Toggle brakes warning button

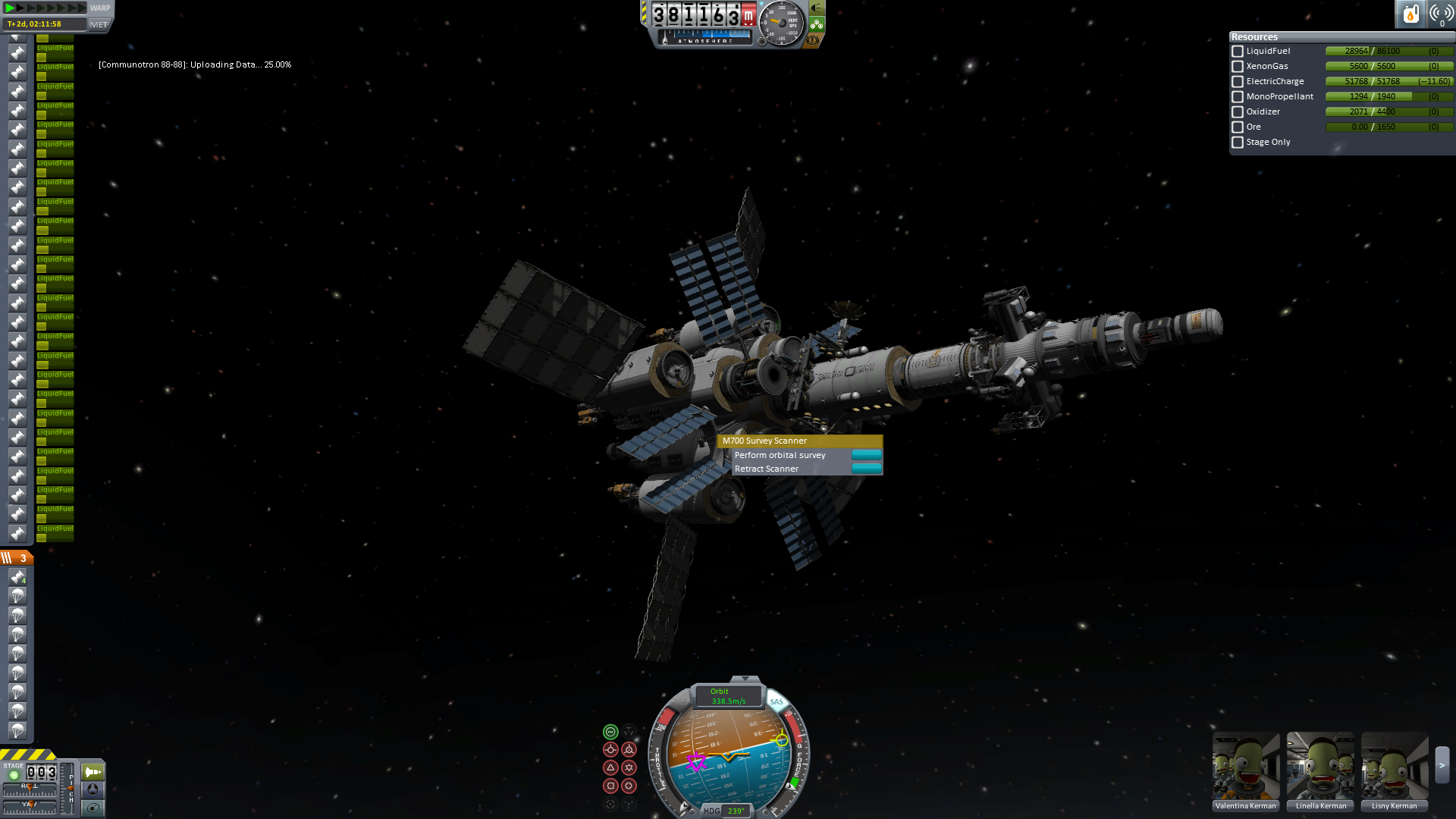(813, 40)
